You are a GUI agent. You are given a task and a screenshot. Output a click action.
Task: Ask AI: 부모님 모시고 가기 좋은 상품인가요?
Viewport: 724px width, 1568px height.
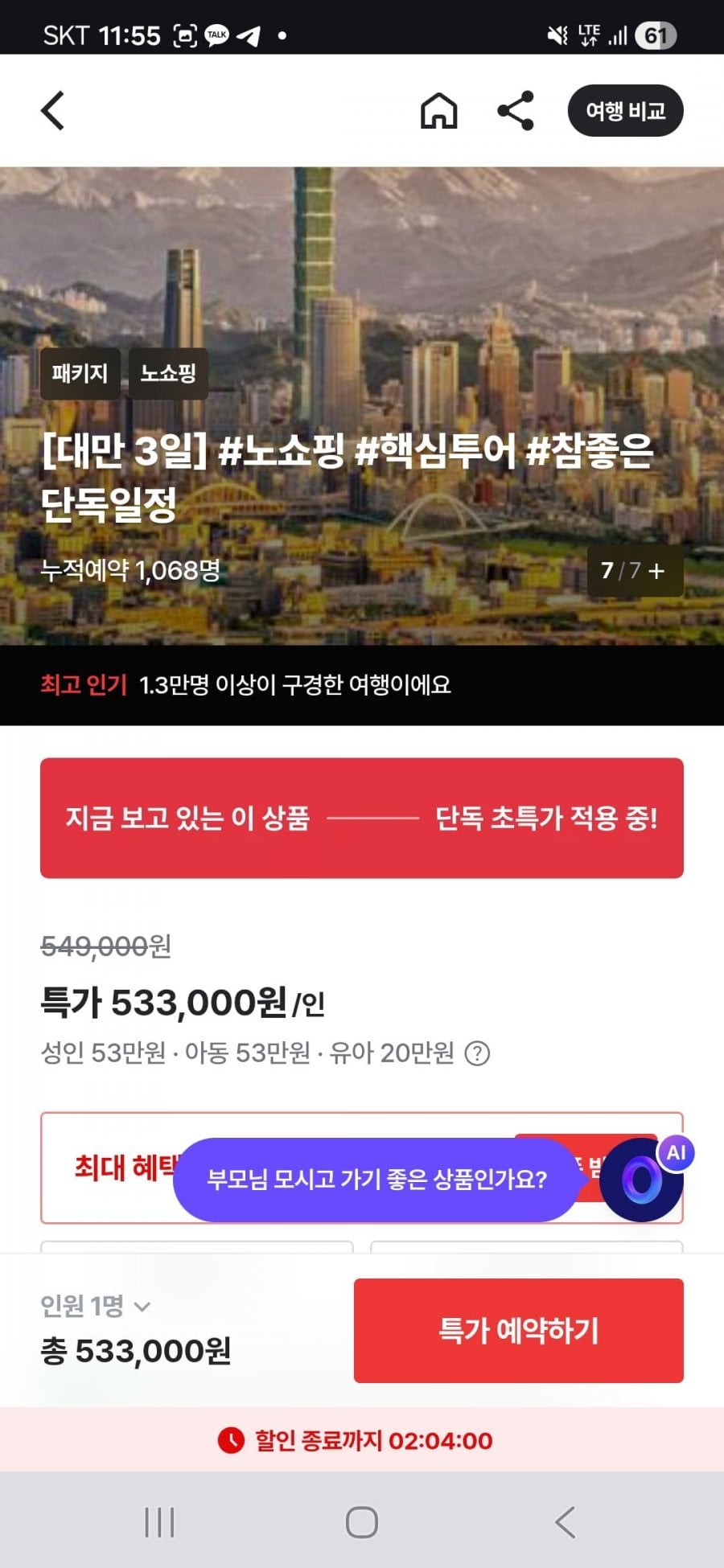(376, 1180)
